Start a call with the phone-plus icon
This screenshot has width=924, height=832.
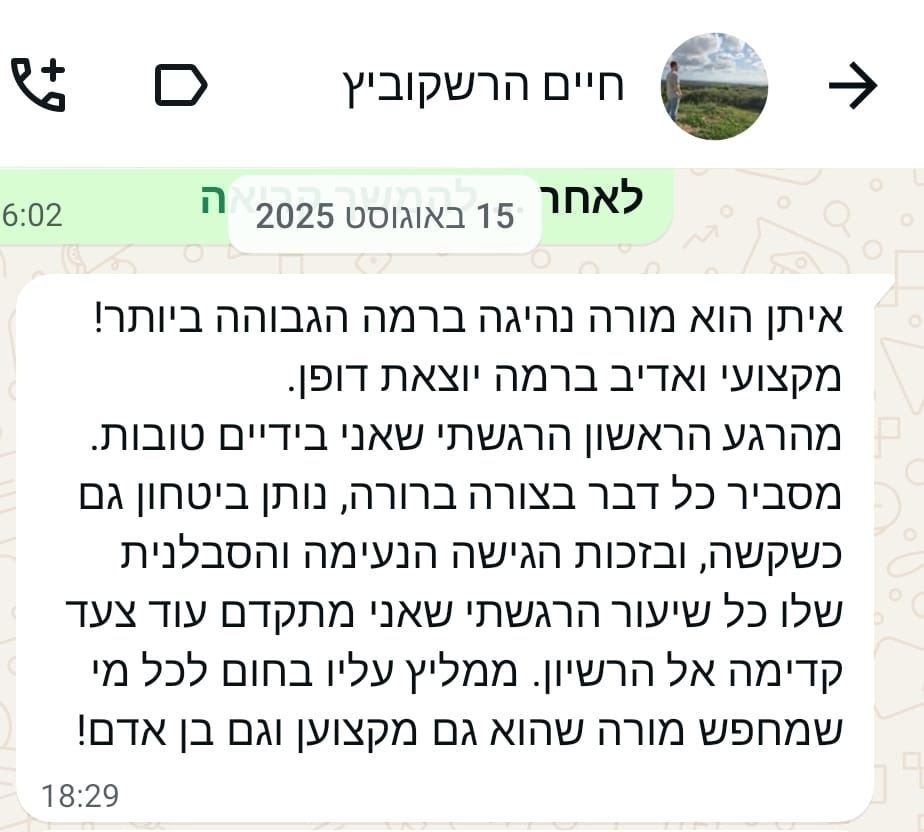[x=39, y=84]
